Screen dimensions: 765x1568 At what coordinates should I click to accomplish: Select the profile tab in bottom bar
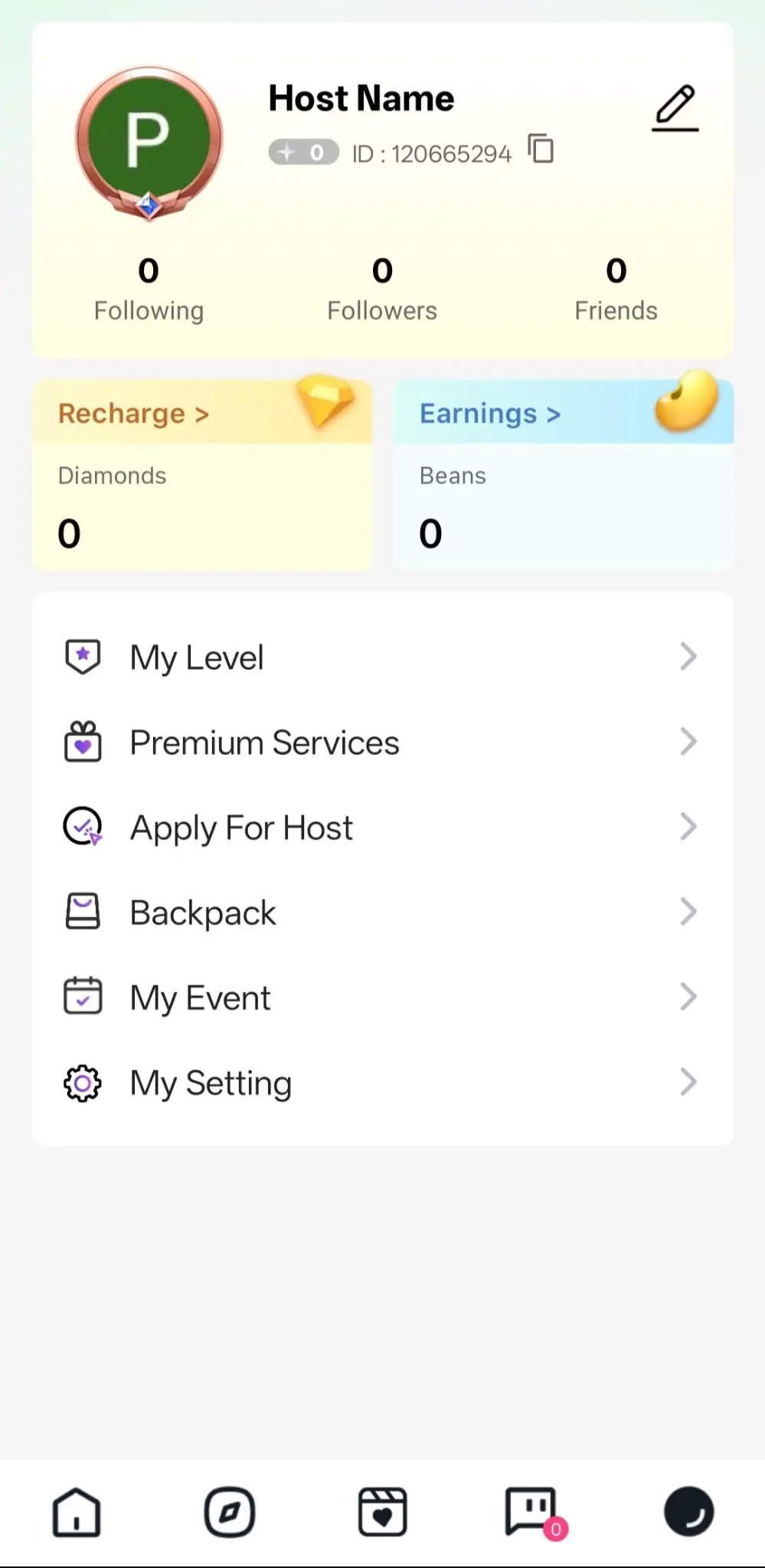point(688,1512)
